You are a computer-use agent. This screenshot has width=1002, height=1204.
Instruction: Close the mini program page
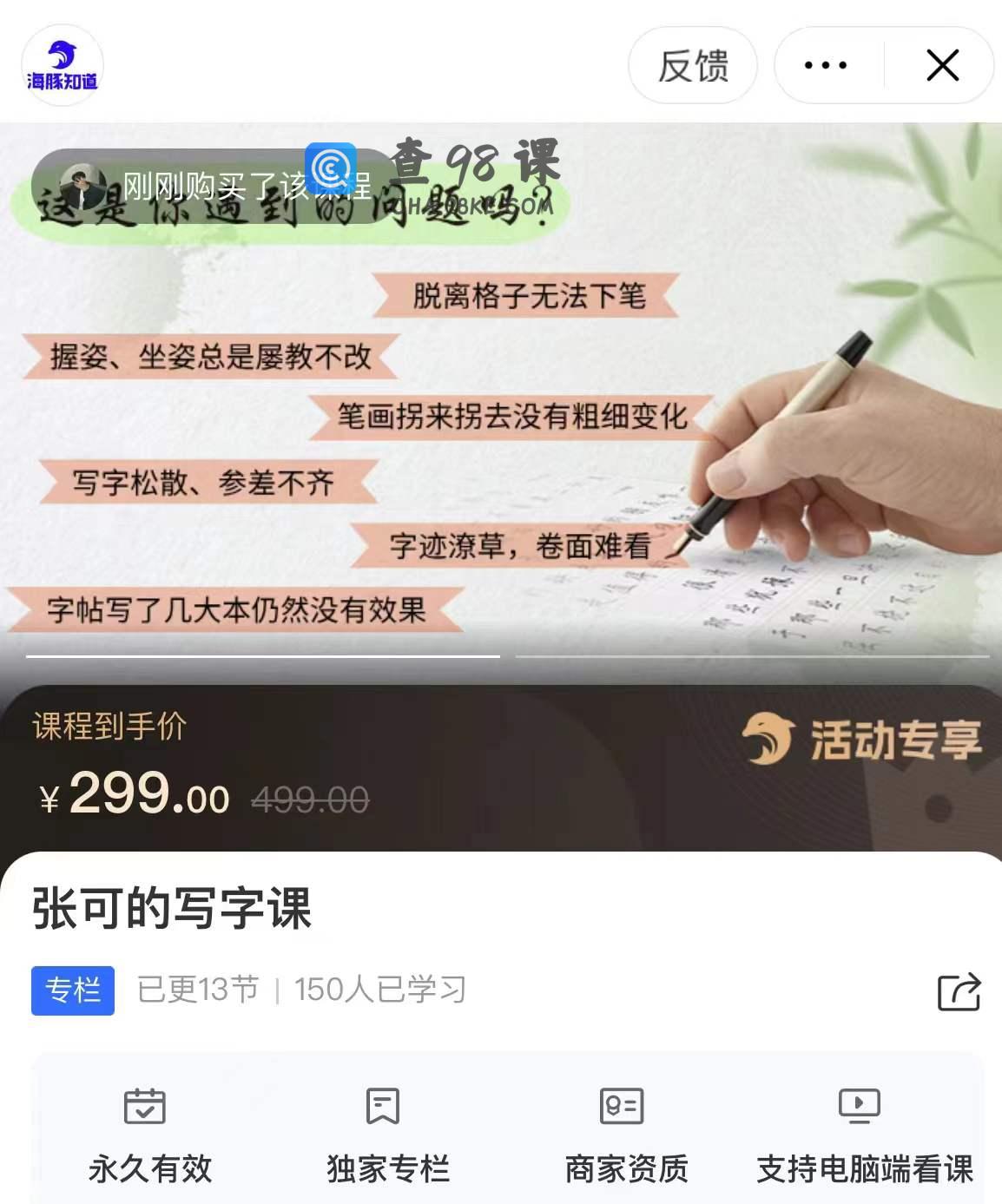(942, 66)
